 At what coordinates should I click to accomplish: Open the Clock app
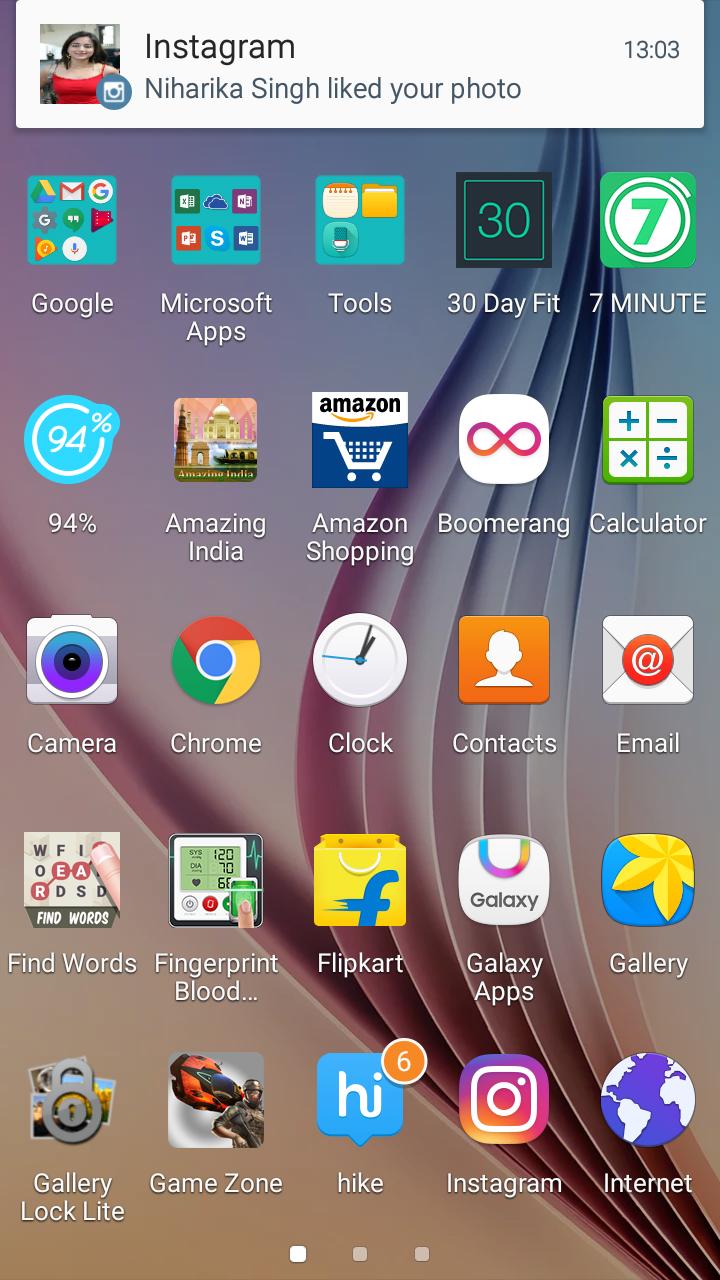(360, 661)
